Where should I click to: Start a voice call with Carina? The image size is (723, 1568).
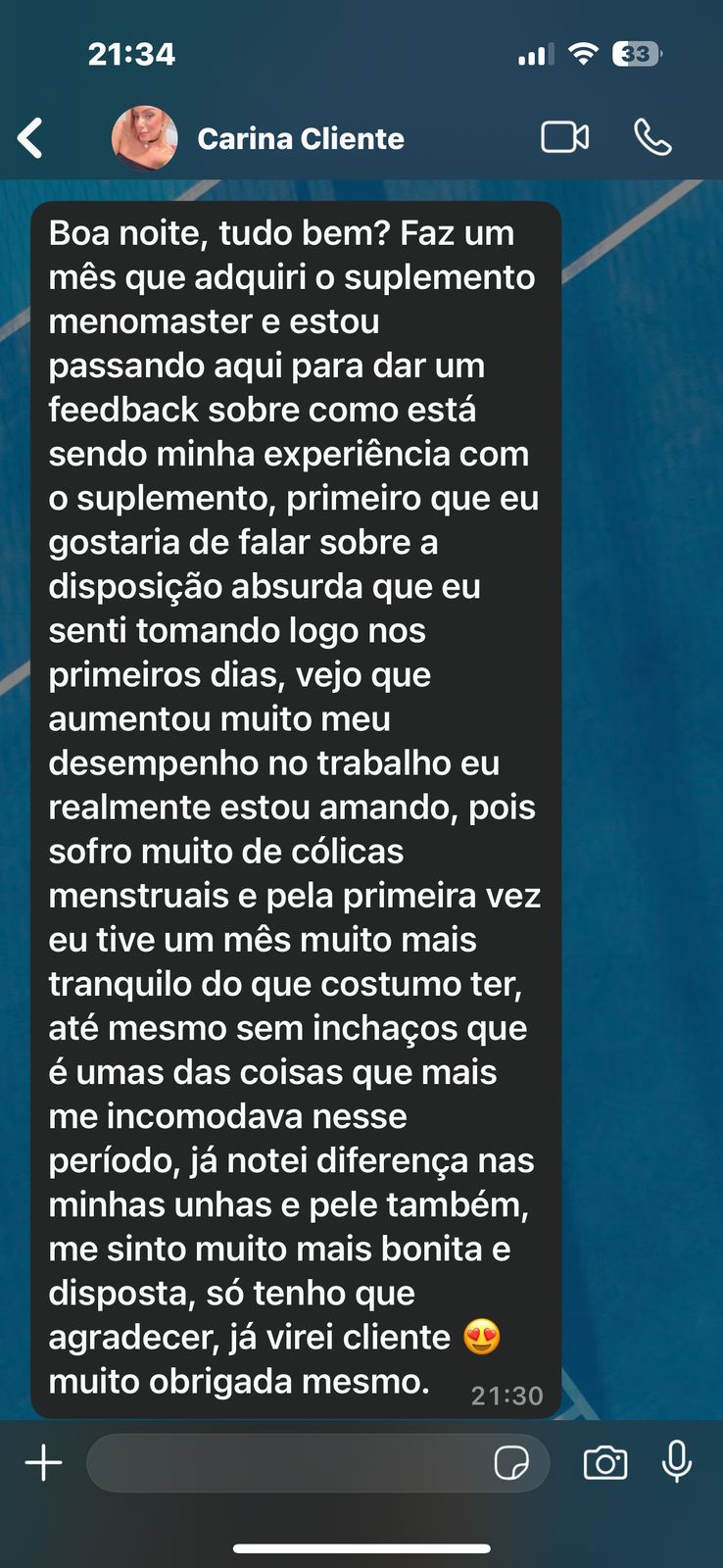pyautogui.click(x=652, y=137)
